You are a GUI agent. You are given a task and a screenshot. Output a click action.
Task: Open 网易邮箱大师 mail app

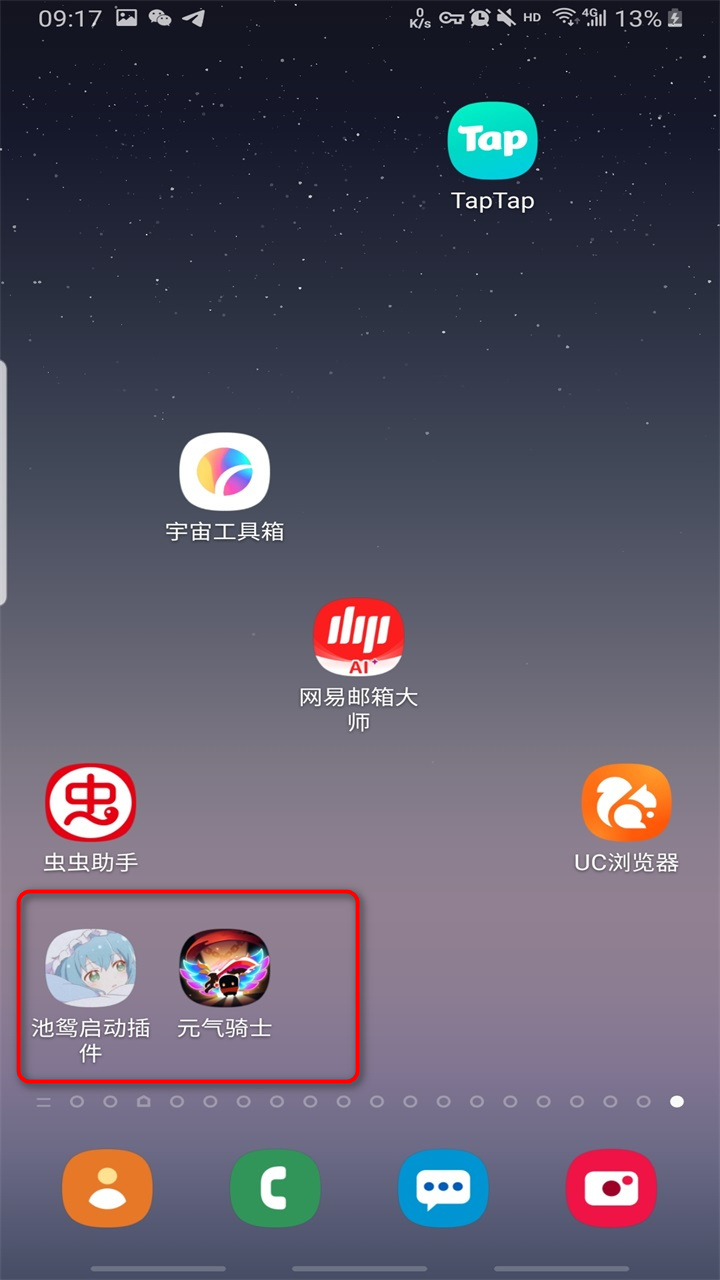(x=359, y=637)
